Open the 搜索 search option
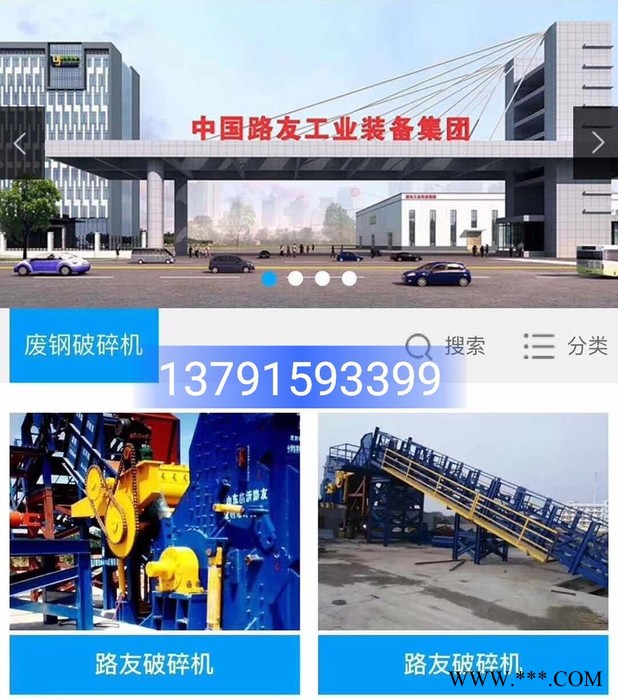The width and height of the screenshot is (618, 700). click(446, 346)
